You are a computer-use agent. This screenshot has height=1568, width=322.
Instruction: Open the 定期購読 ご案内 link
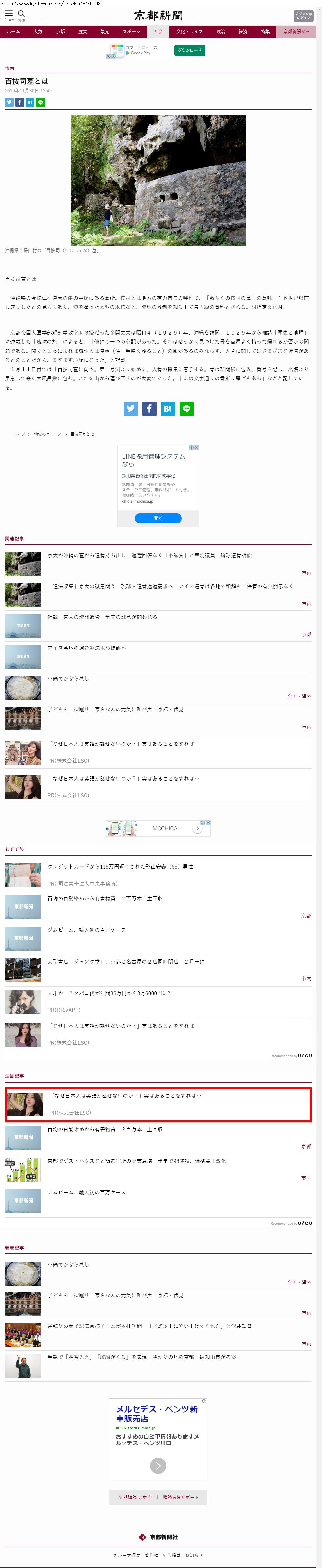tap(135, 1497)
